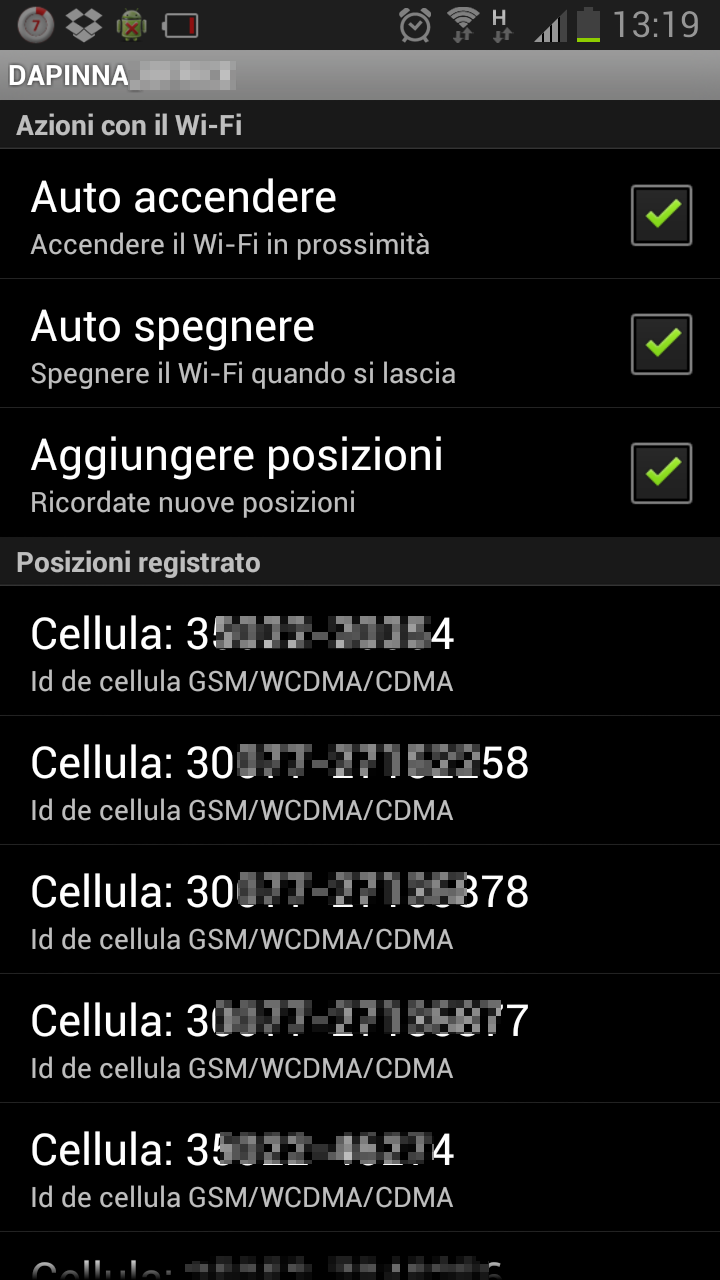Uncheck Auto spegnere option
Image resolution: width=720 pixels, height=1280 pixels.
pos(661,343)
